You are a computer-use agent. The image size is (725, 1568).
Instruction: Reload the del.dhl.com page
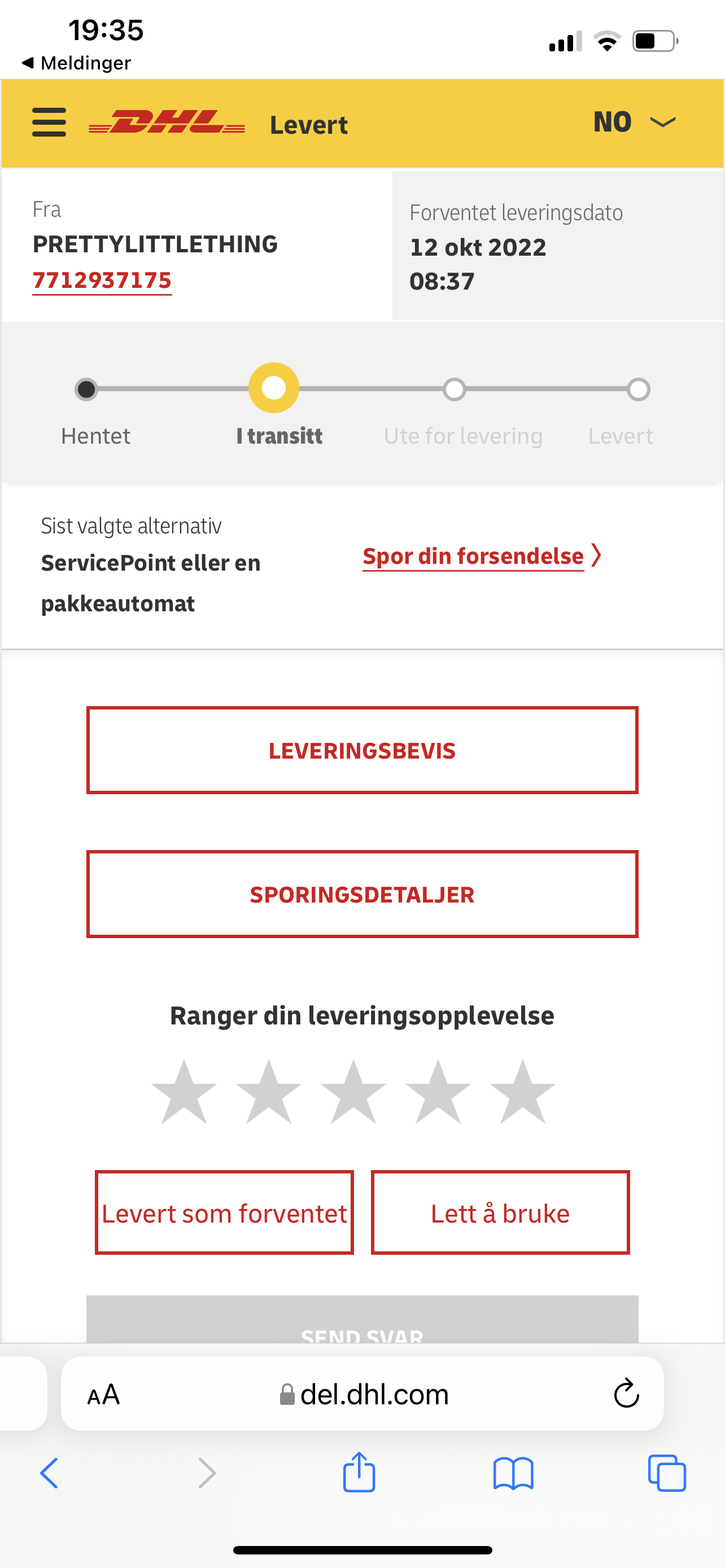coord(626,1393)
